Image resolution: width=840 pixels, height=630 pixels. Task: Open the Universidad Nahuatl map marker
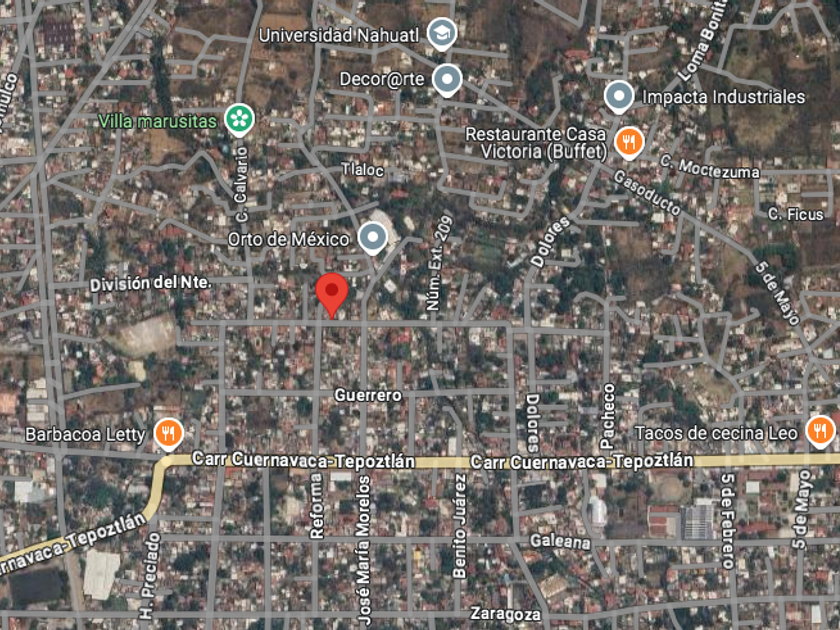click(x=442, y=34)
